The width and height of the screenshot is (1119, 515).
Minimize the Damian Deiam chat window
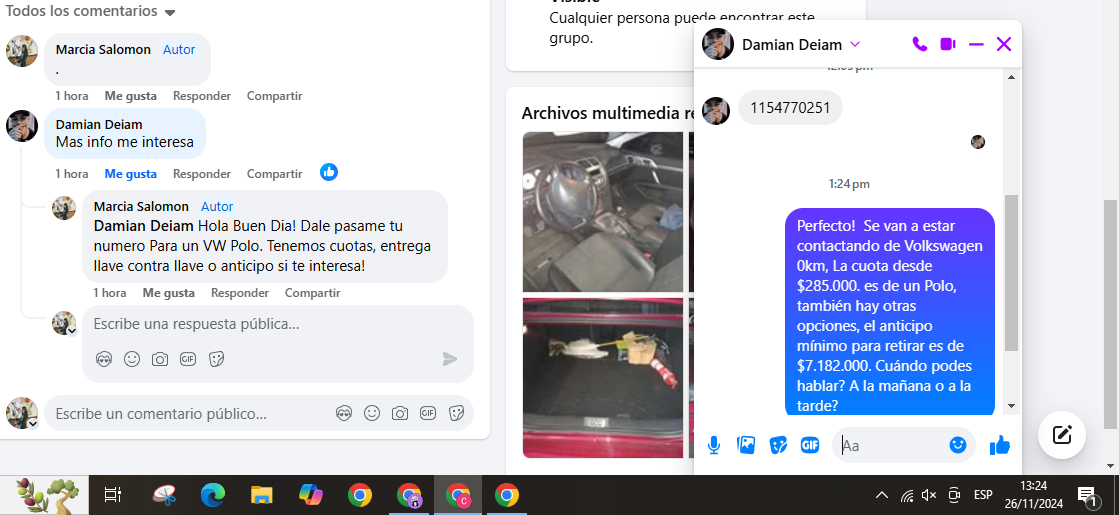pos(976,44)
